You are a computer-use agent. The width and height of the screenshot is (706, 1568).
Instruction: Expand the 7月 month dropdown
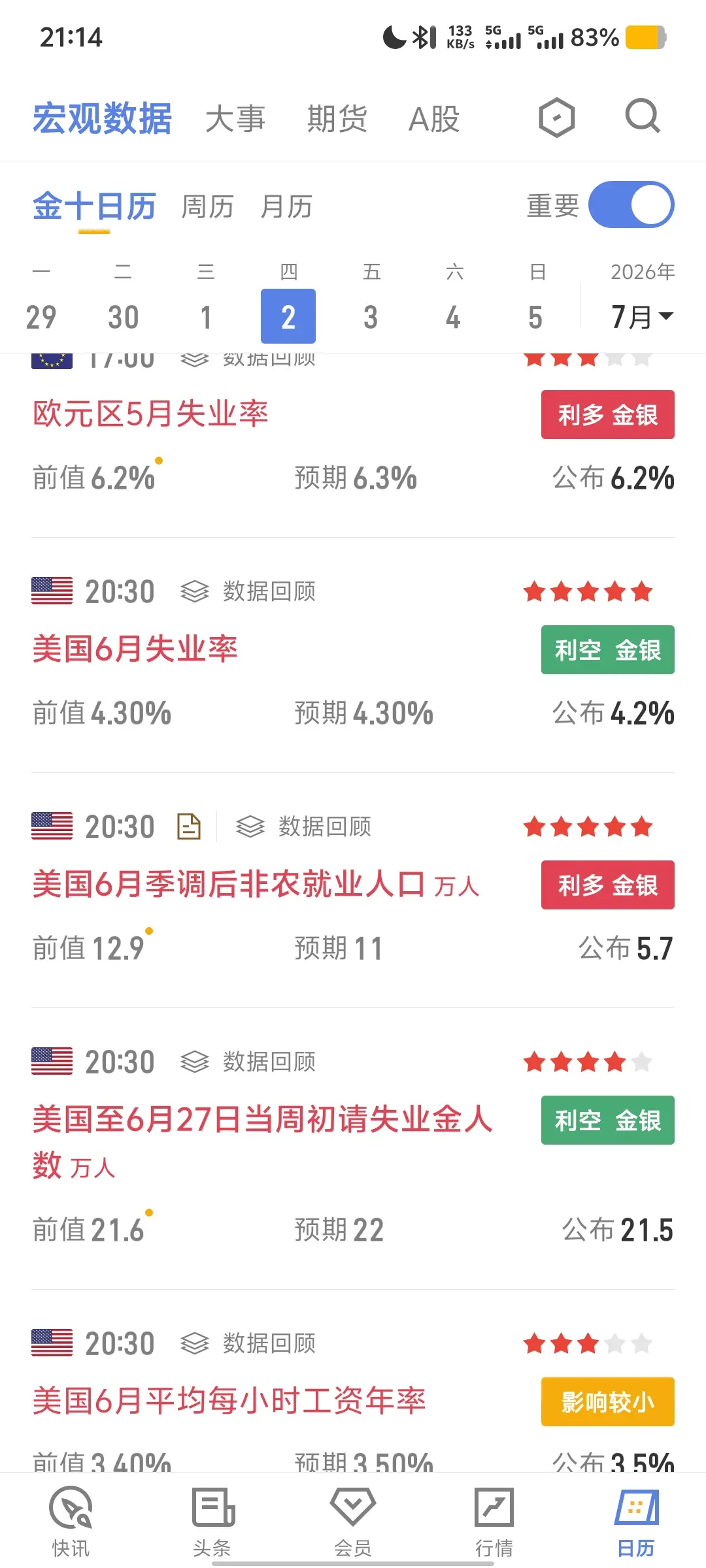point(642,317)
